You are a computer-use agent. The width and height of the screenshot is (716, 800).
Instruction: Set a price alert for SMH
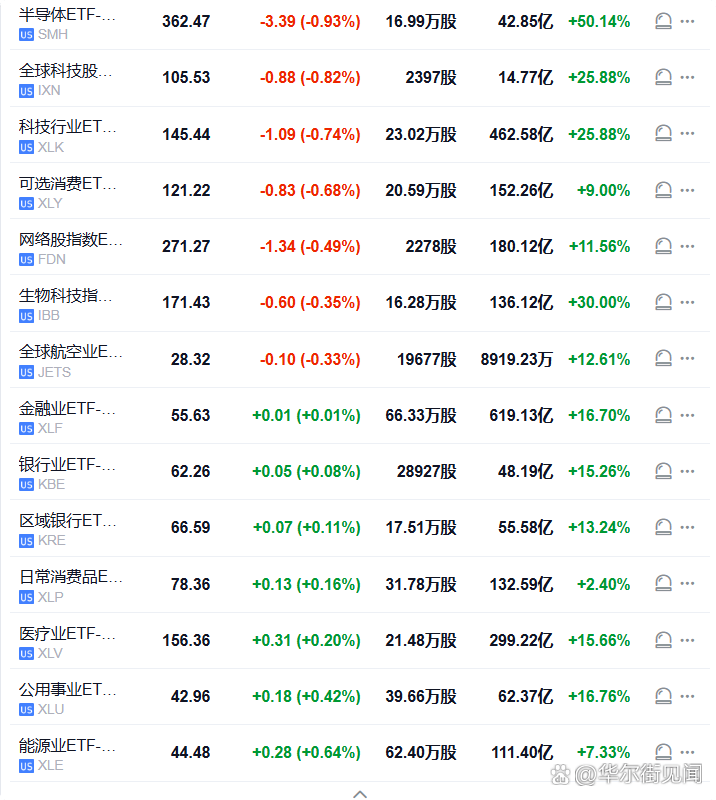click(663, 21)
